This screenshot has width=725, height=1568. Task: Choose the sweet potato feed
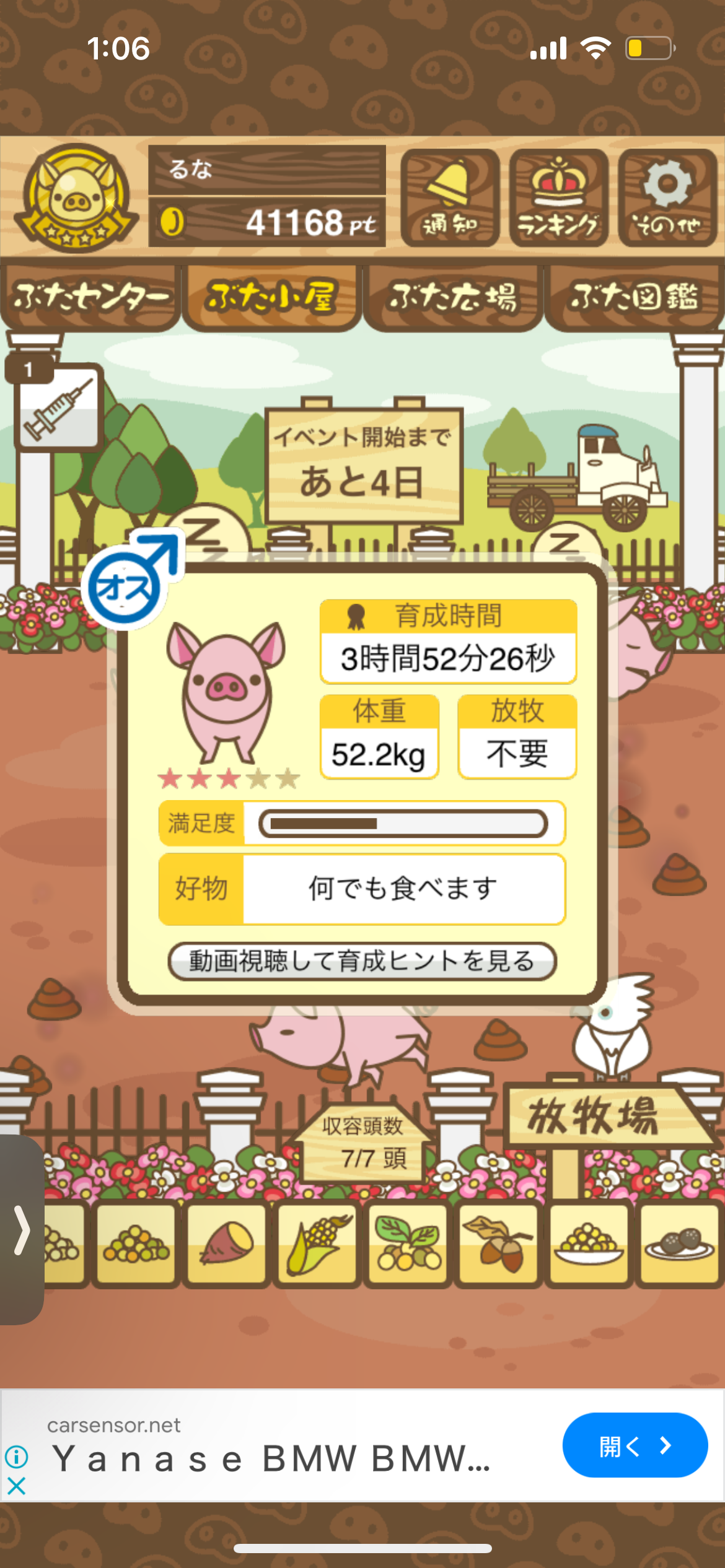[x=226, y=1243]
